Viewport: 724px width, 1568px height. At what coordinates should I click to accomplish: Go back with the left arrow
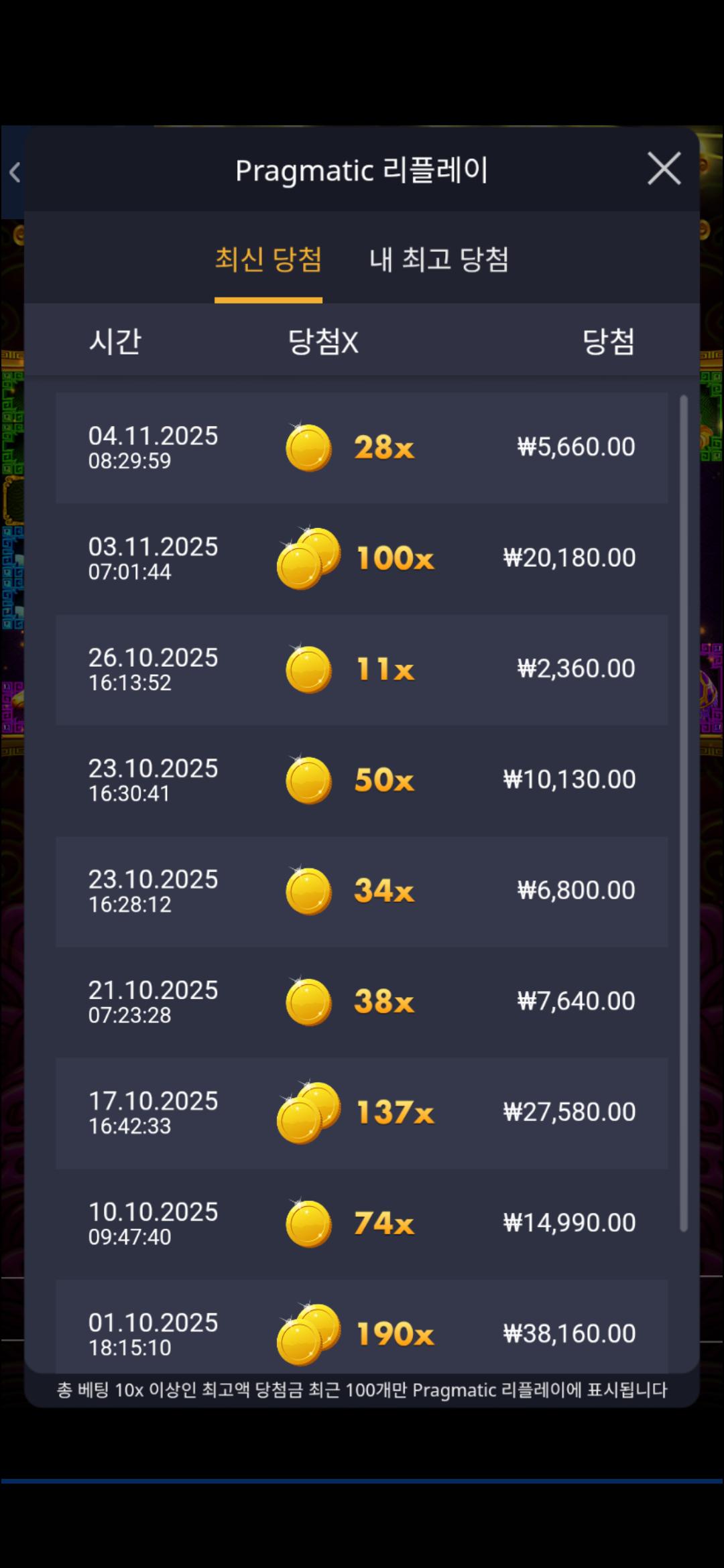point(15,172)
